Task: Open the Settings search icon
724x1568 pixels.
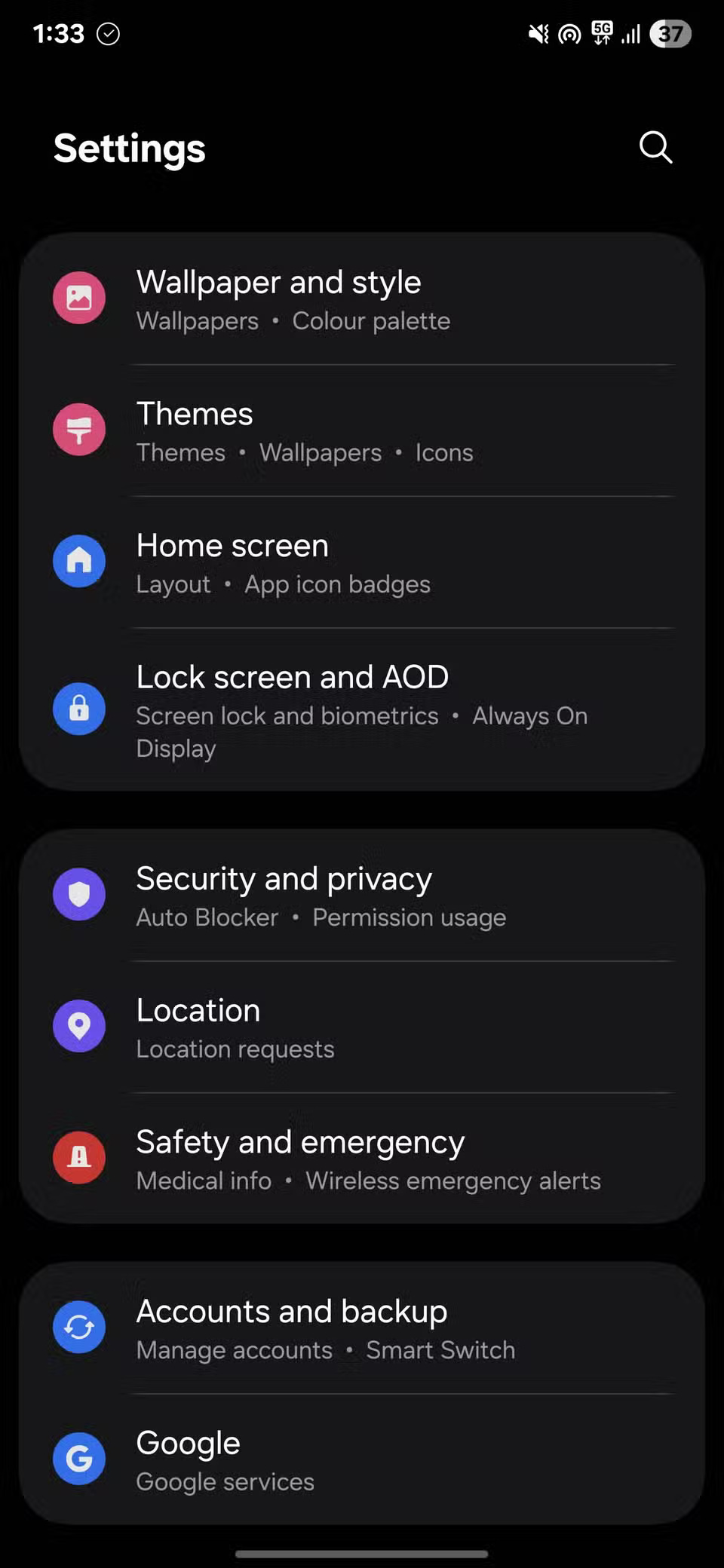Action: click(655, 148)
